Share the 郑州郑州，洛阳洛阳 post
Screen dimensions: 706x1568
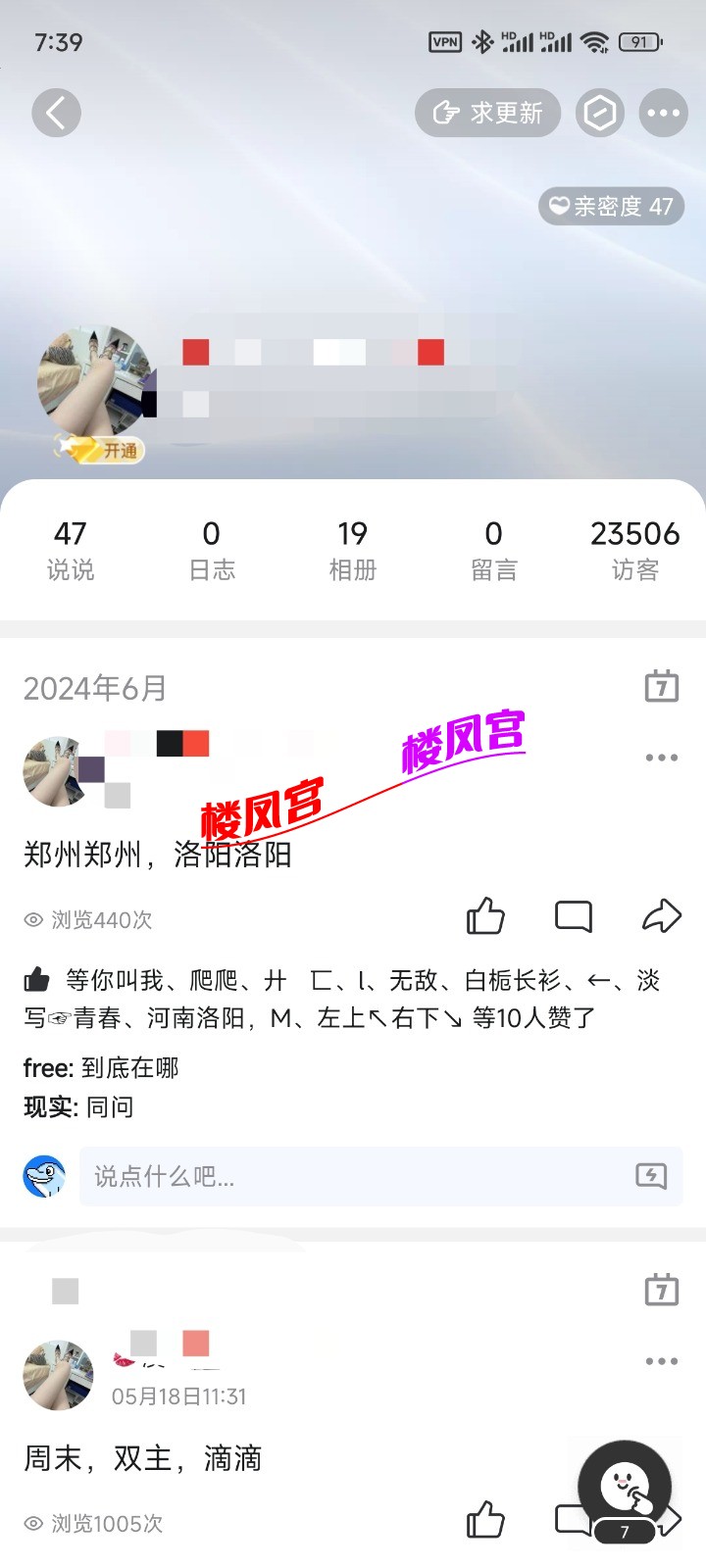[662, 916]
